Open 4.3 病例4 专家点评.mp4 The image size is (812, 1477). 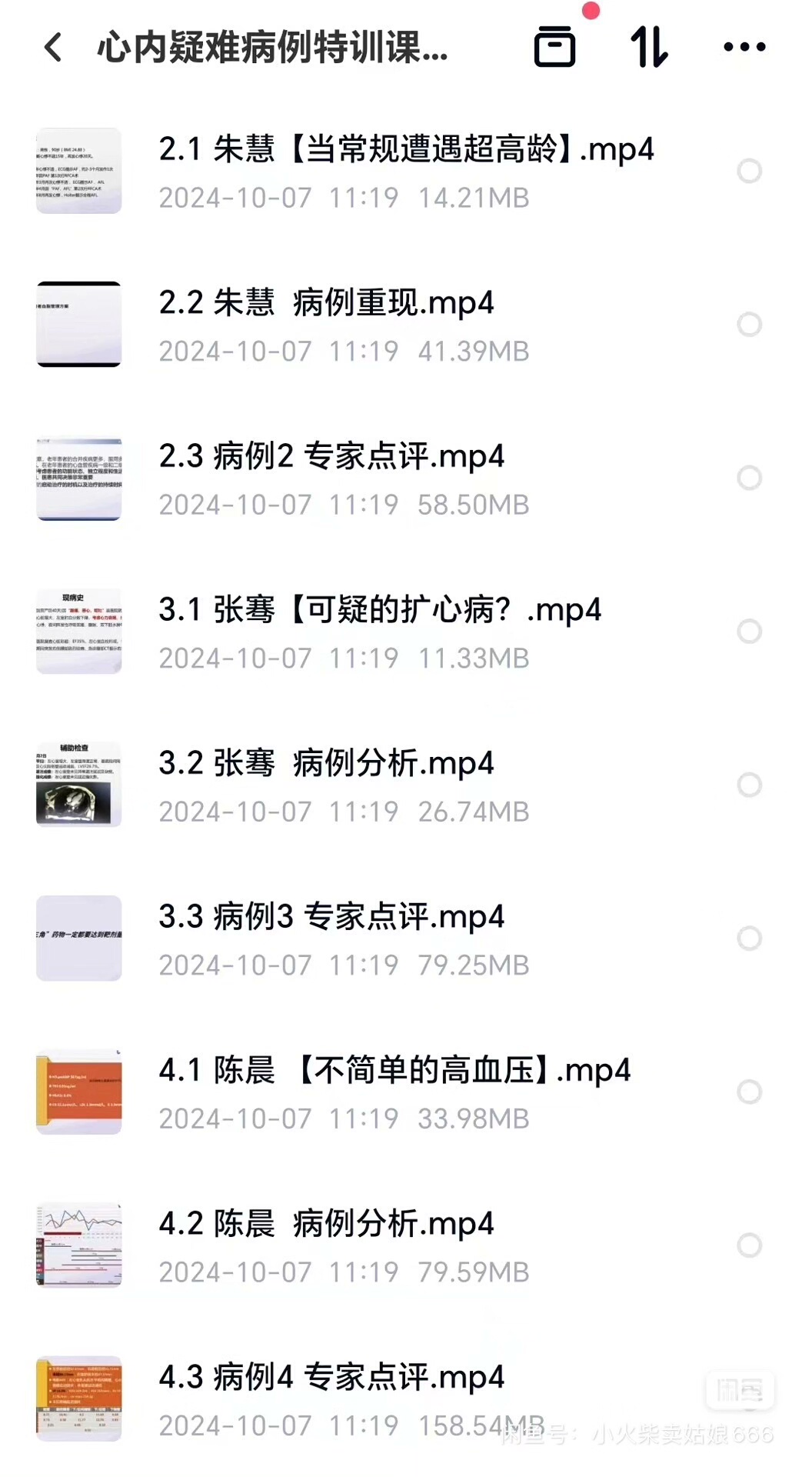pos(331,1377)
